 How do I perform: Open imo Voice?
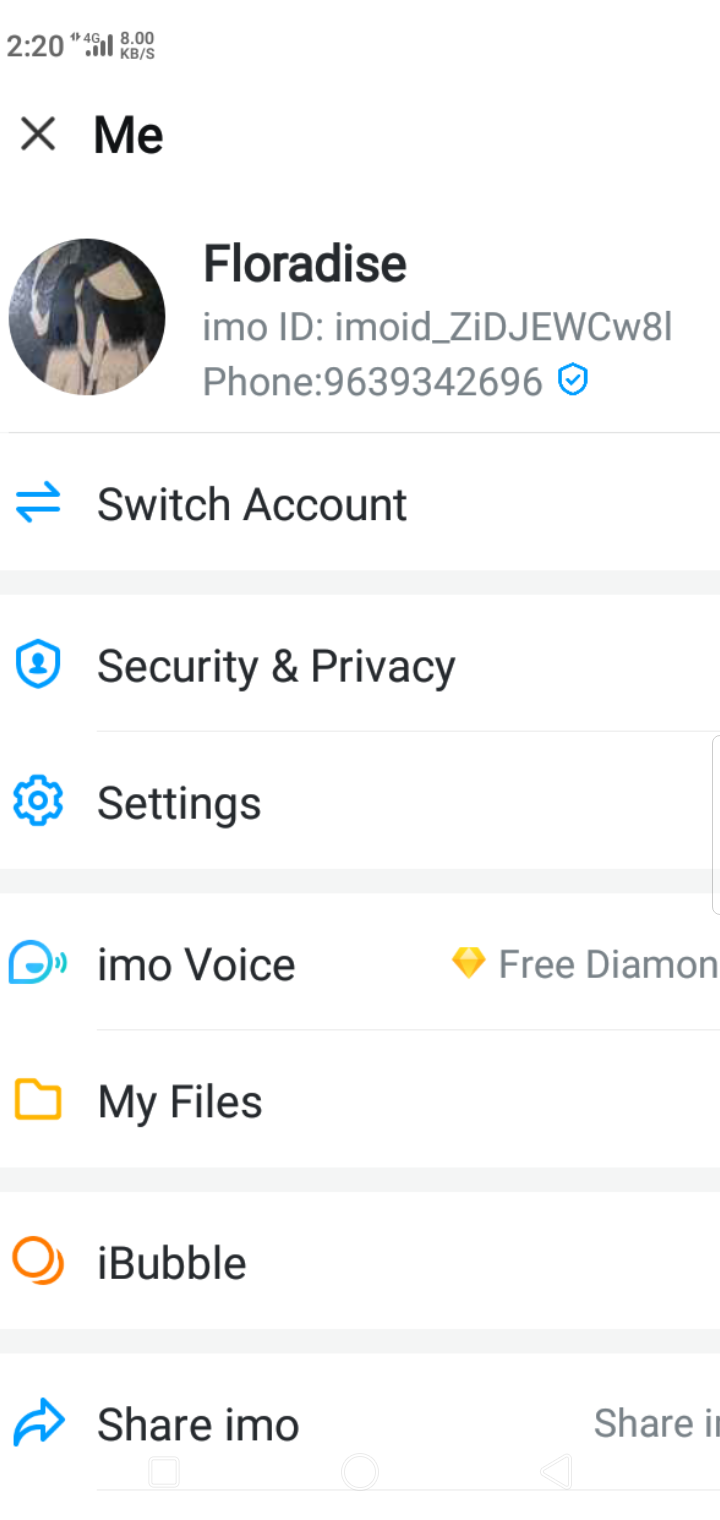[x=360, y=965]
